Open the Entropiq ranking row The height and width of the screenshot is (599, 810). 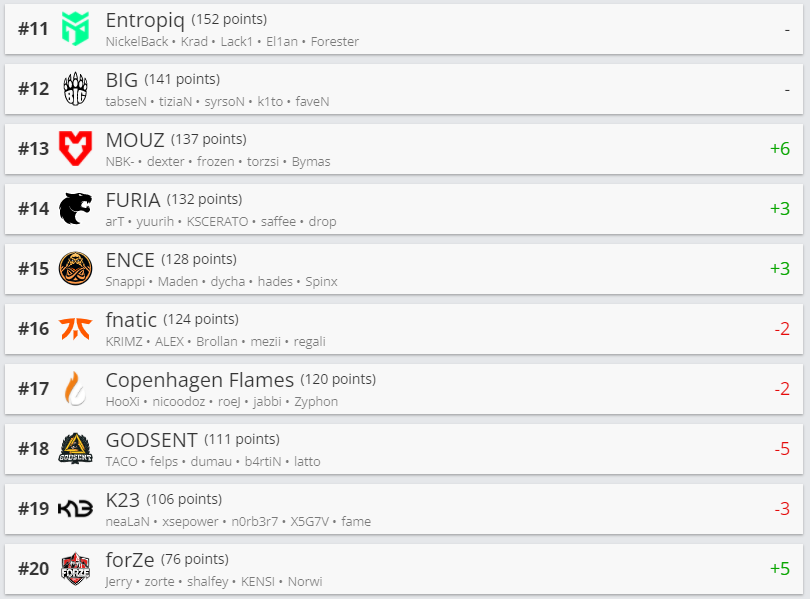(x=405, y=29)
